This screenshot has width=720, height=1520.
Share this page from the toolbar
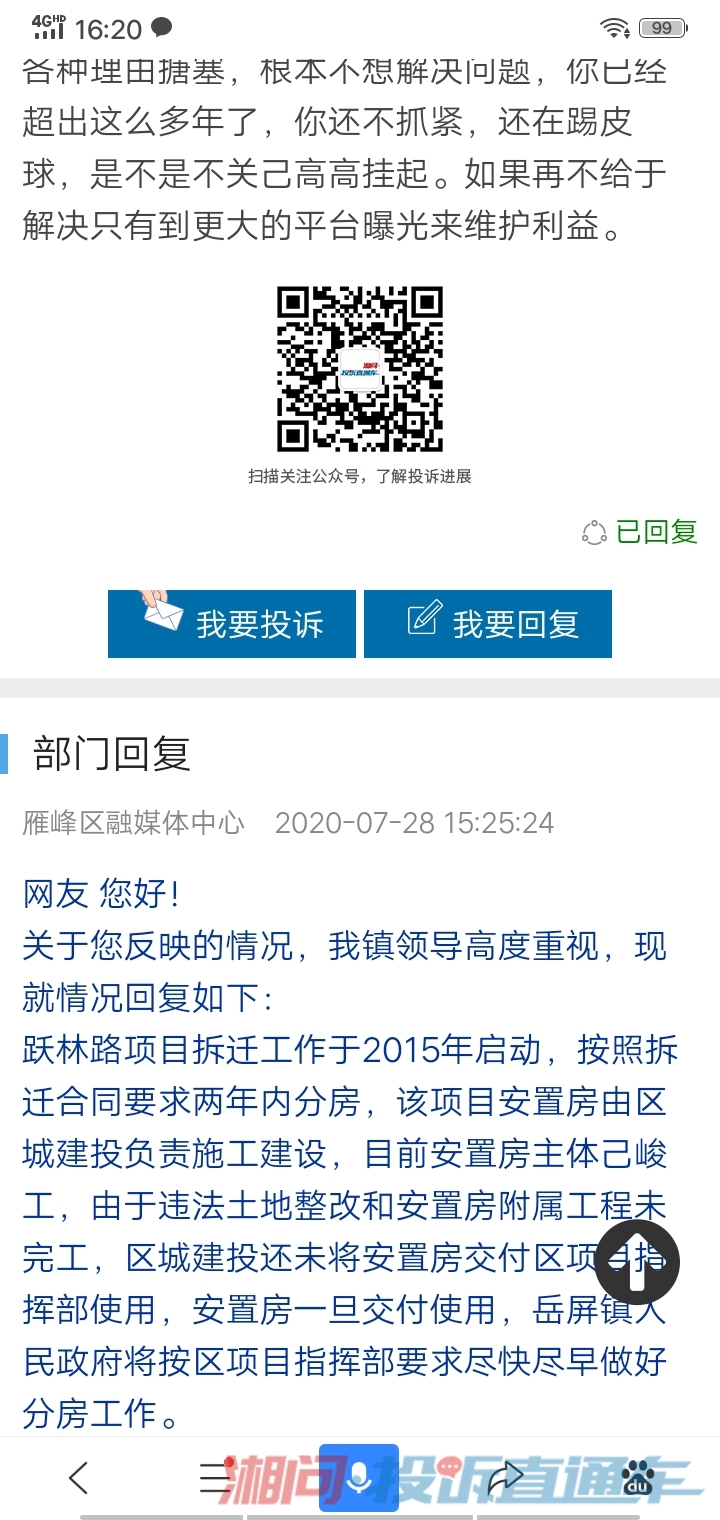(505, 1477)
